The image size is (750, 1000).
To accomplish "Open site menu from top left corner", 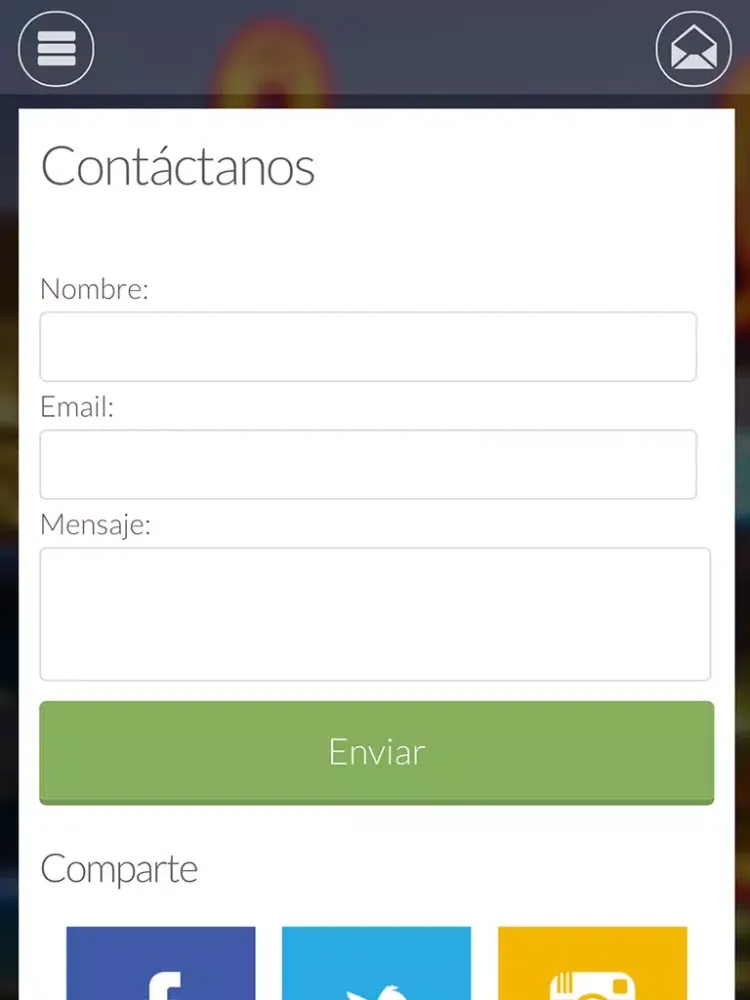I will (55, 48).
